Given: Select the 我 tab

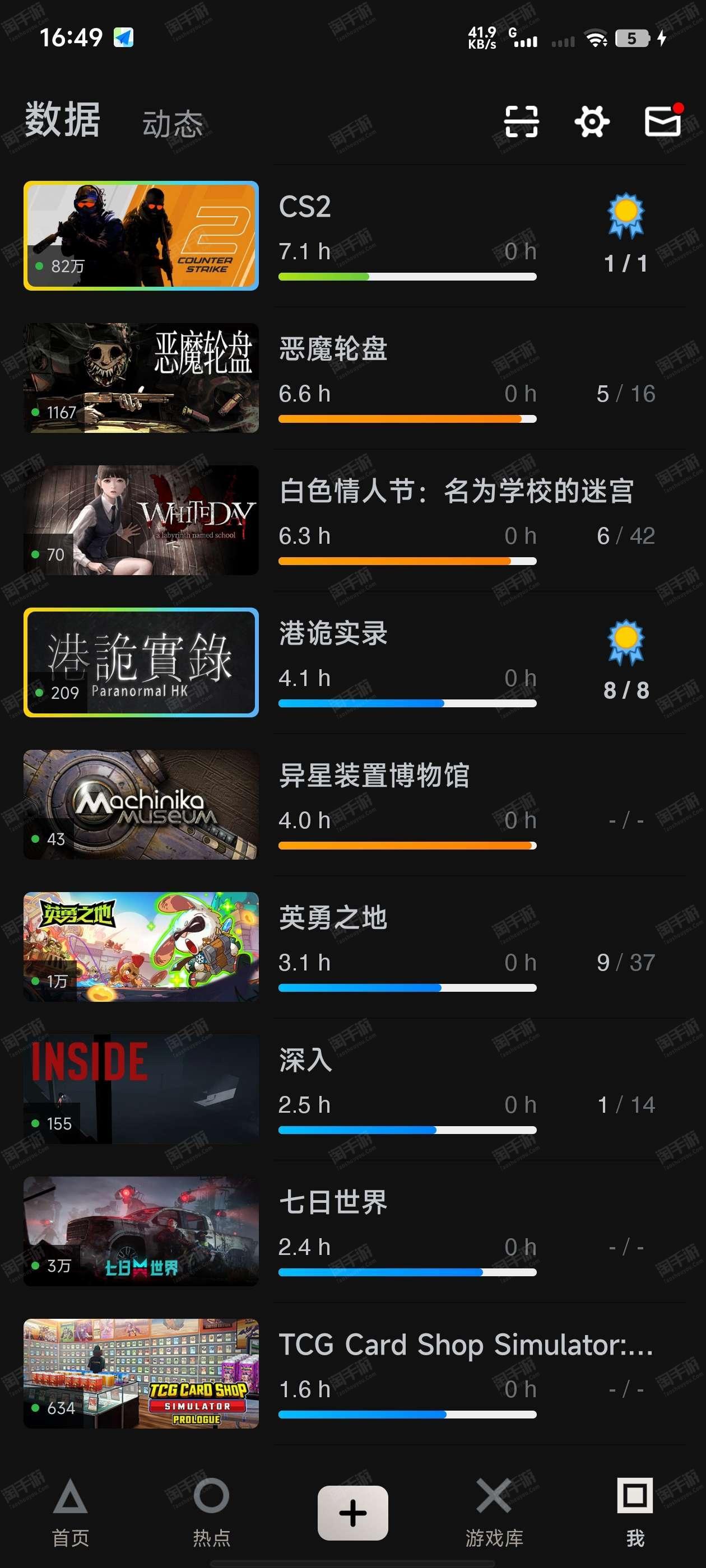Looking at the screenshot, I should (635, 1513).
